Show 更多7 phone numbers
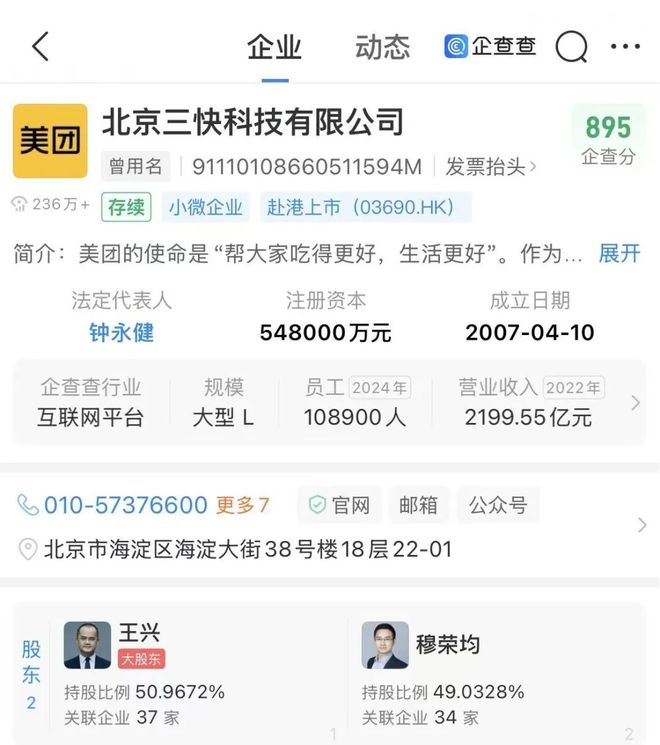Viewport: 660px width, 745px height. (243, 505)
